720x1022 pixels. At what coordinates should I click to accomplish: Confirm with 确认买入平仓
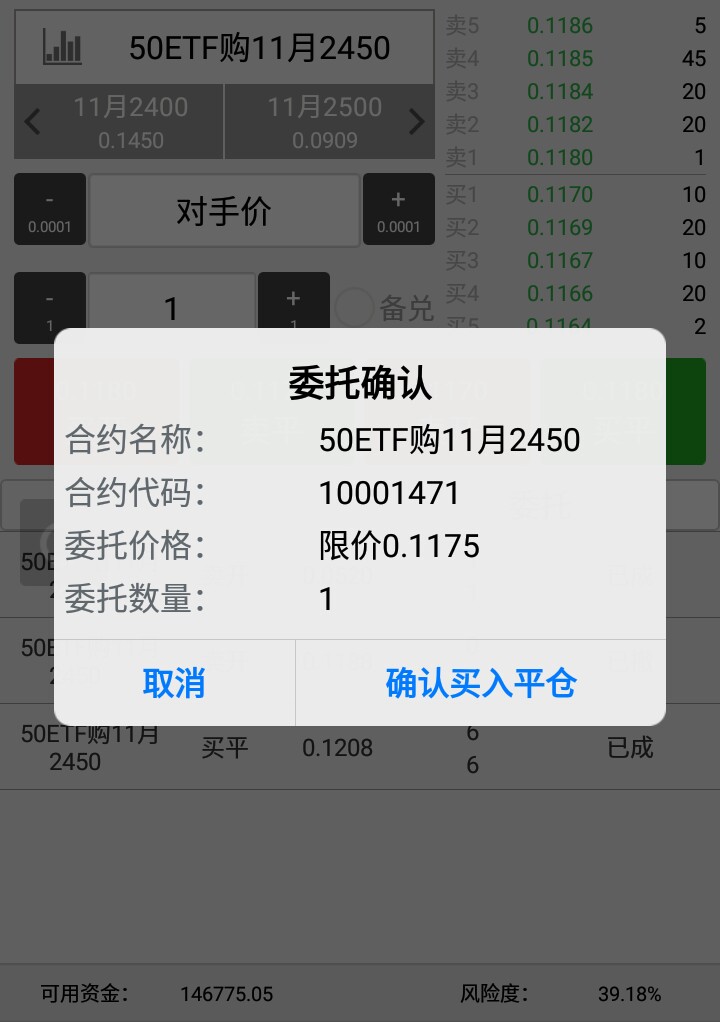tap(481, 683)
